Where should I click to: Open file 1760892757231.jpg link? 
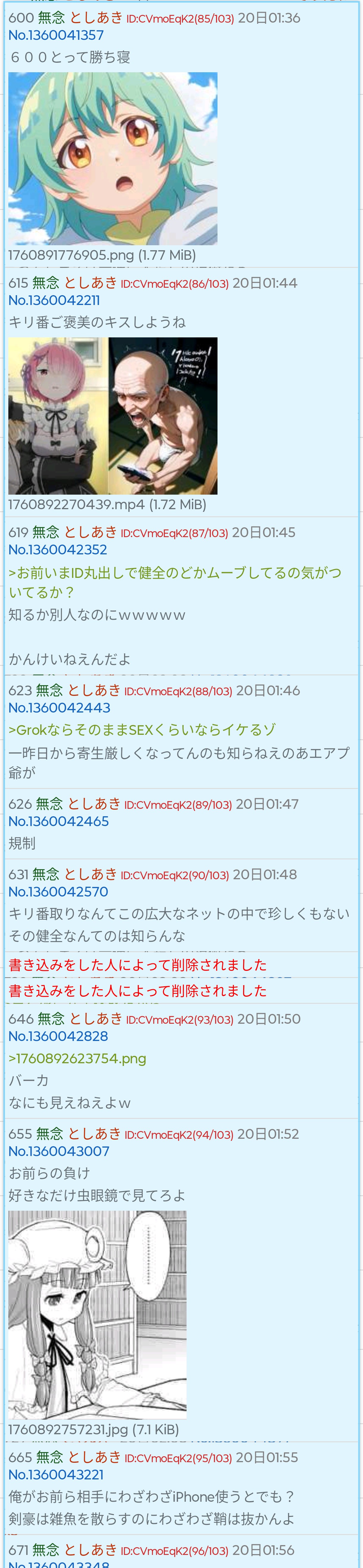pos(93,1430)
